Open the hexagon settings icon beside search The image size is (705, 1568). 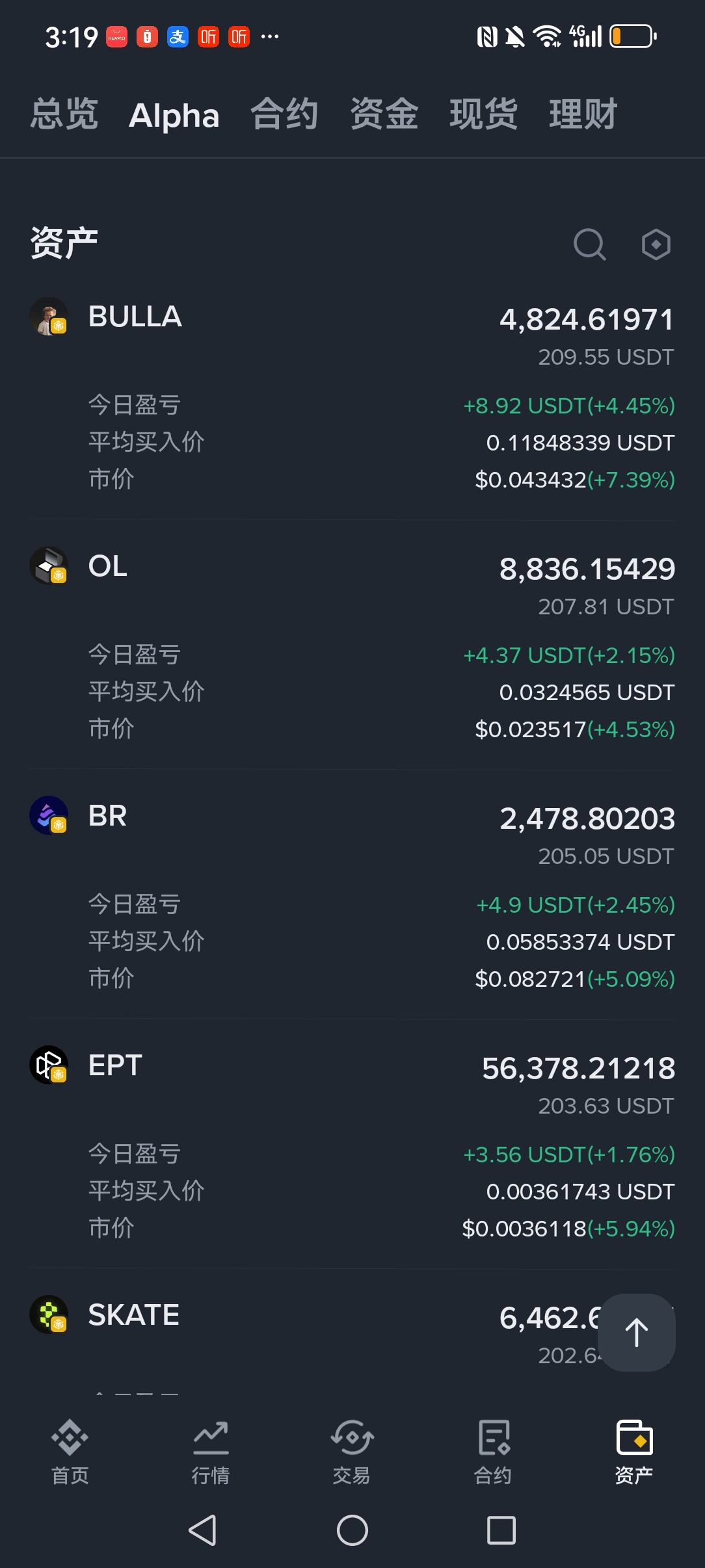click(x=656, y=244)
